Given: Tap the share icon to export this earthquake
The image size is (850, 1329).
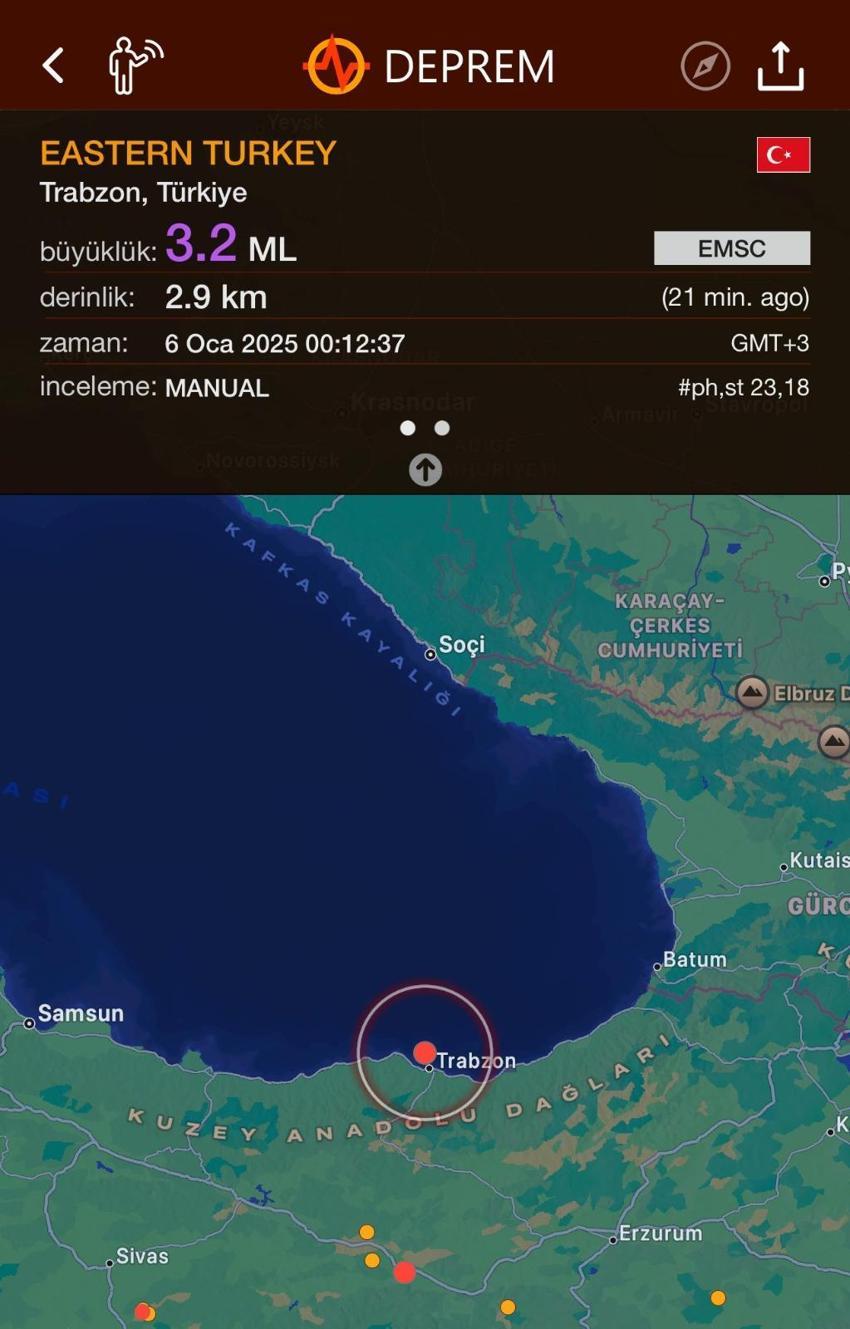Looking at the screenshot, I should pyautogui.click(x=780, y=64).
